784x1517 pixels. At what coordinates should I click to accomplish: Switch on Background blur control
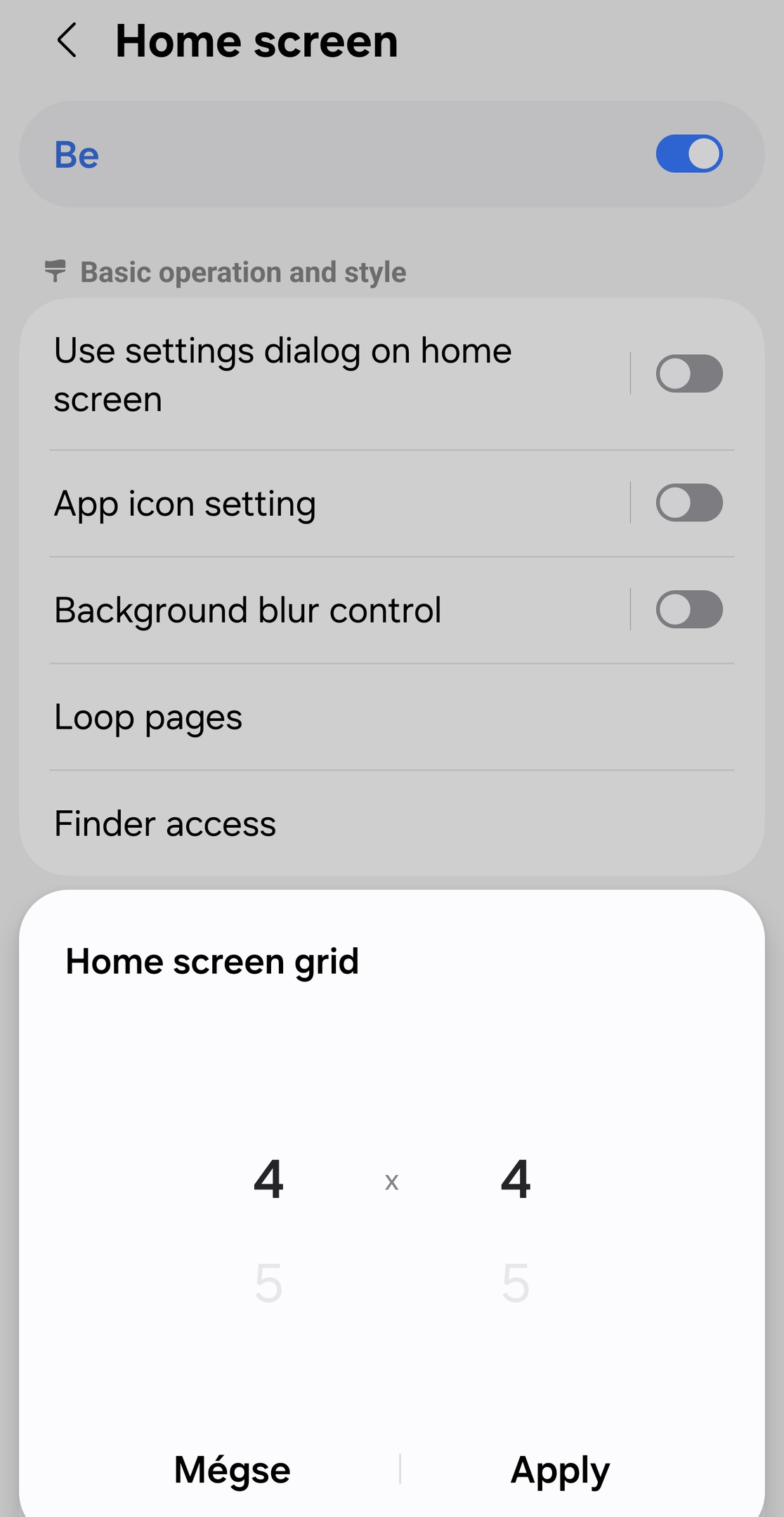tap(688, 609)
